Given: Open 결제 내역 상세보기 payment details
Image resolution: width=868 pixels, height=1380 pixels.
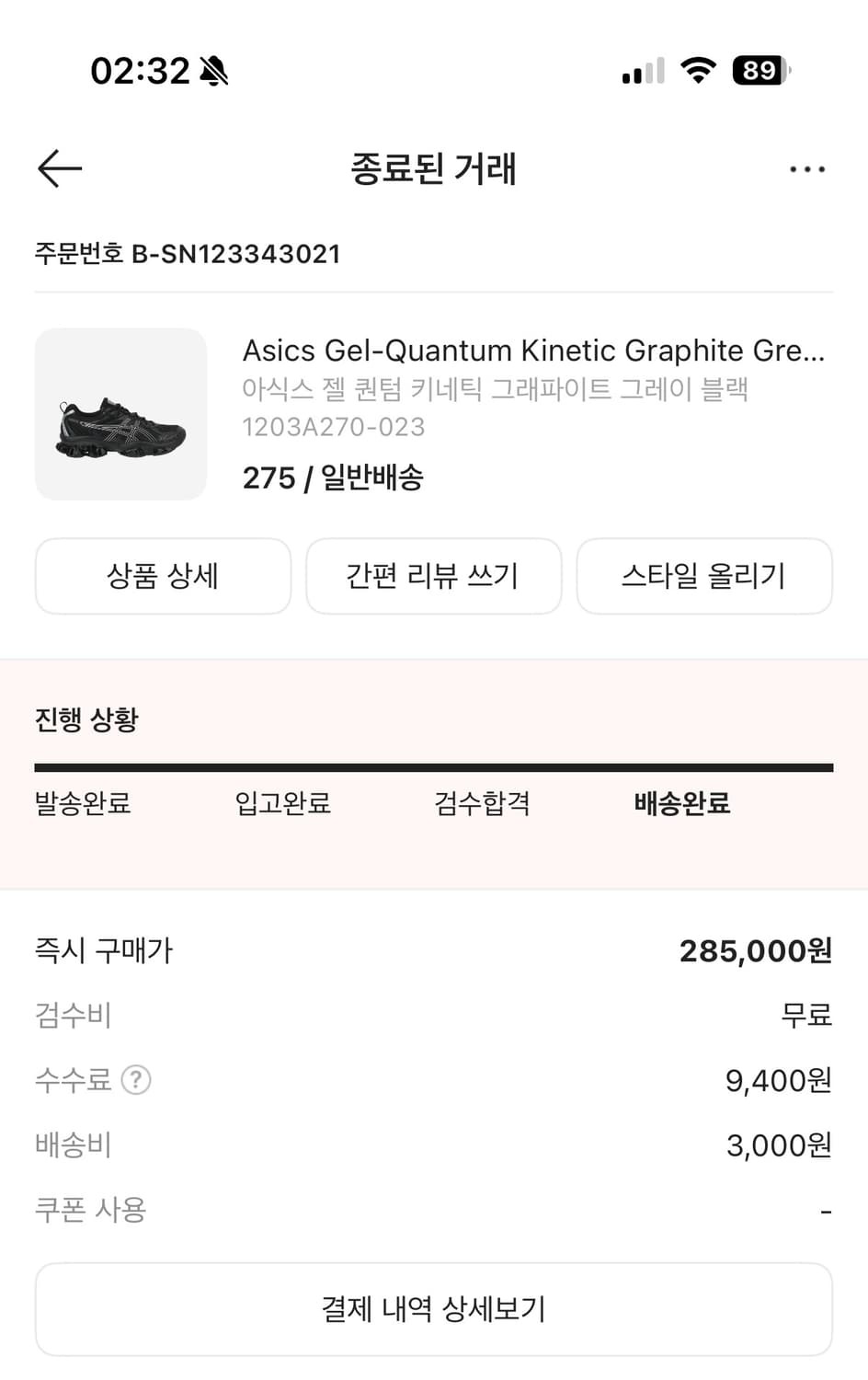Looking at the screenshot, I should [434, 1308].
